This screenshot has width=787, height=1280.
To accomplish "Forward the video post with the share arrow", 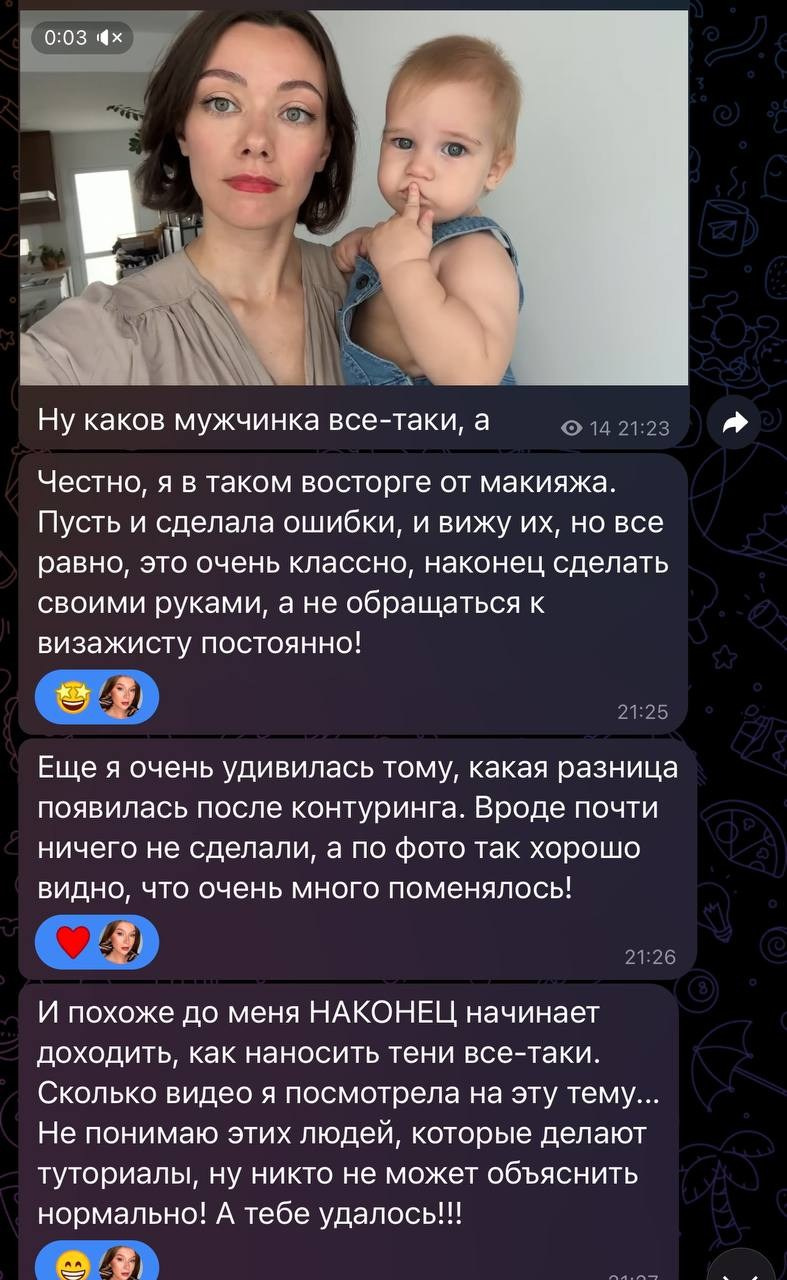I will pyautogui.click(x=735, y=424).
